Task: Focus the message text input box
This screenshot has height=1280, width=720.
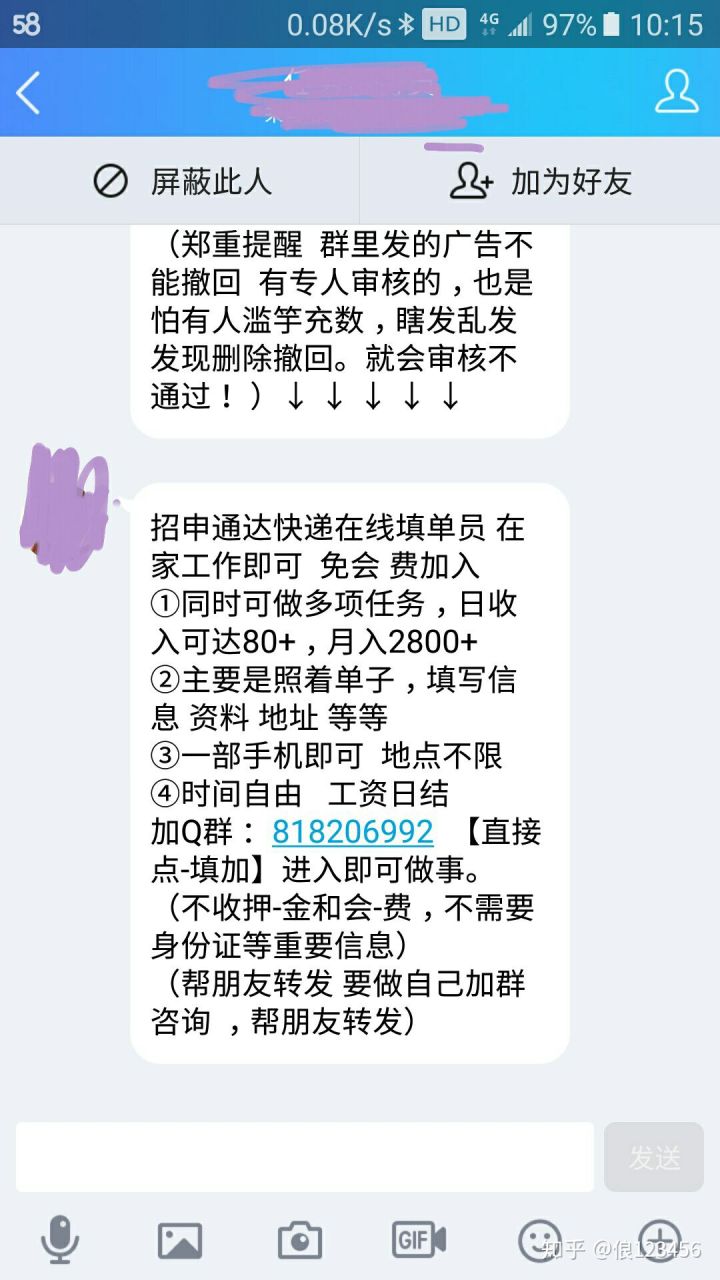Action: (304, 1157)
